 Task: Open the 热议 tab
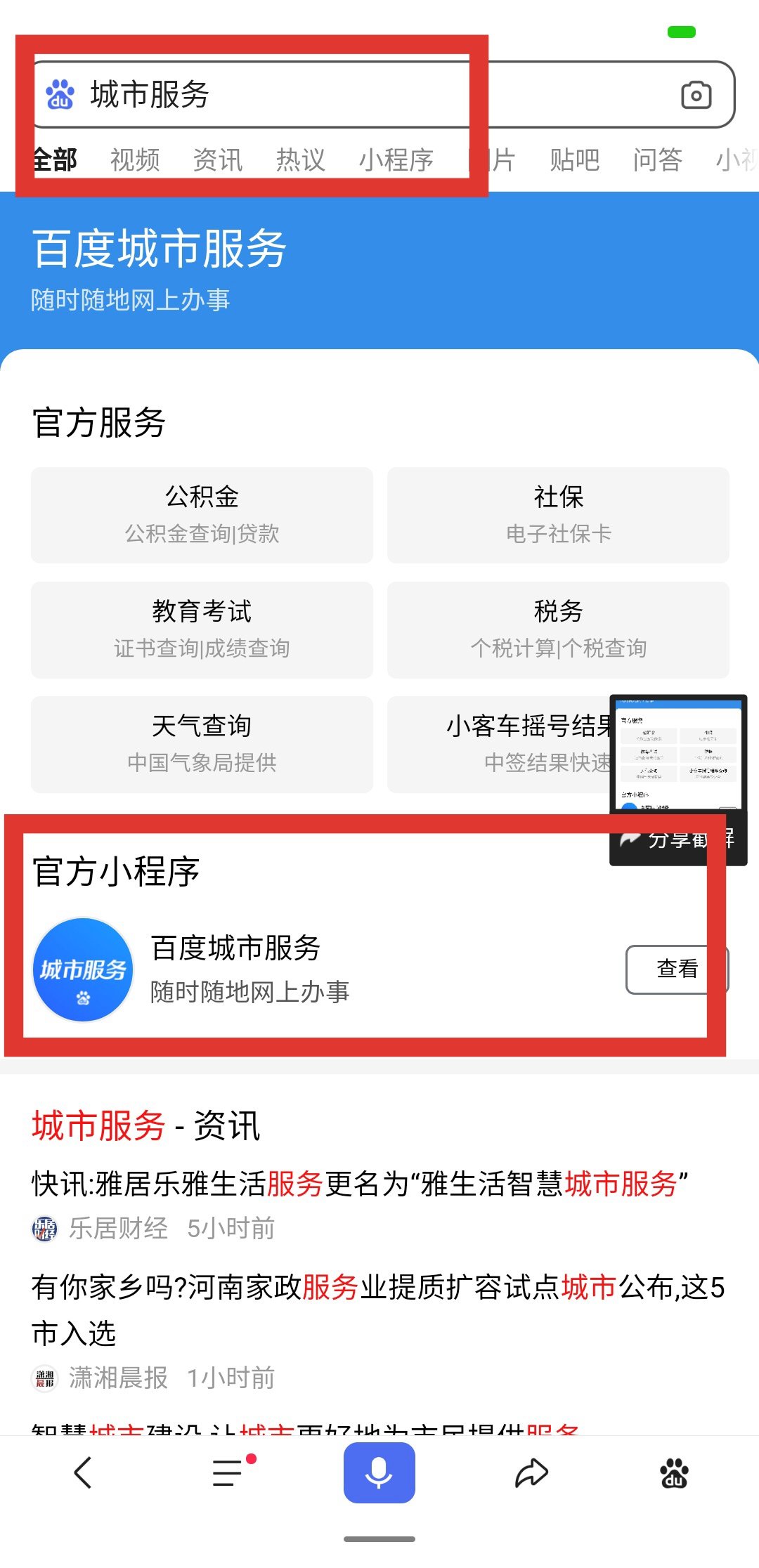[x=301, y=160]
